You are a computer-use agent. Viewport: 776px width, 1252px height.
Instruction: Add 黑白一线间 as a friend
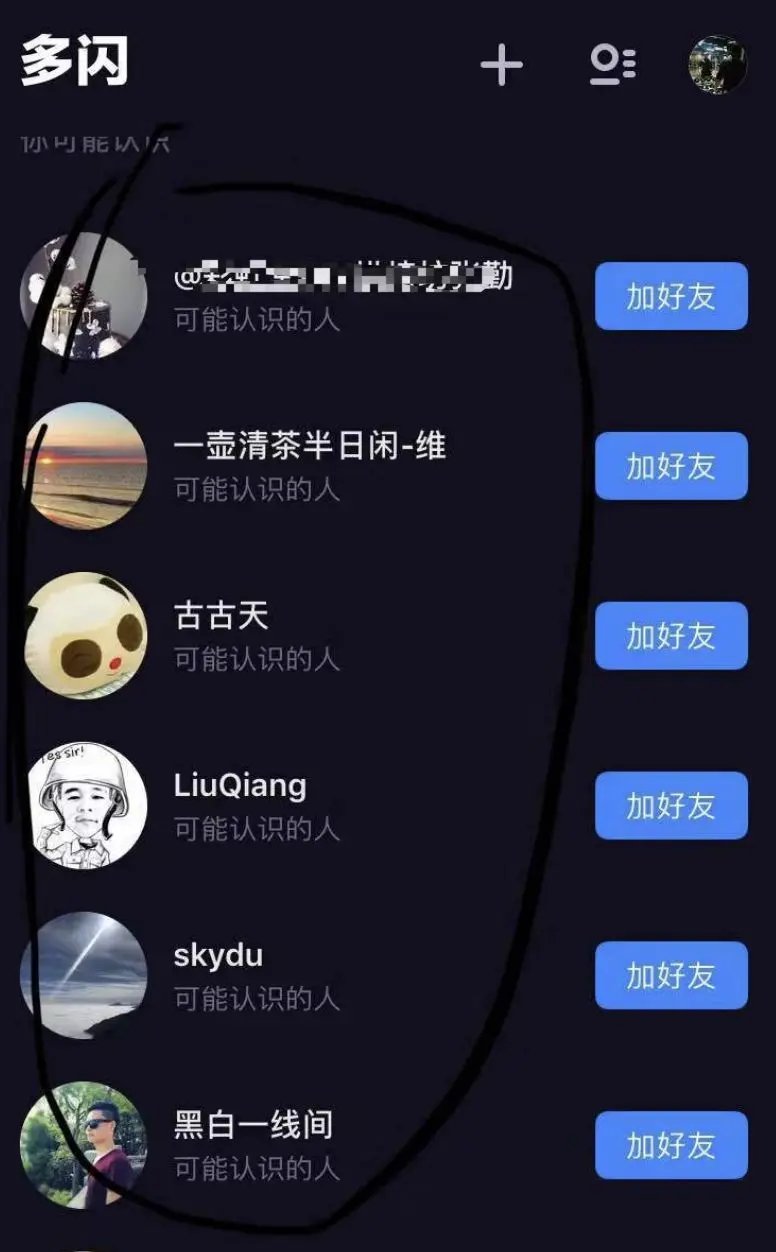[x=671, y=1146]
